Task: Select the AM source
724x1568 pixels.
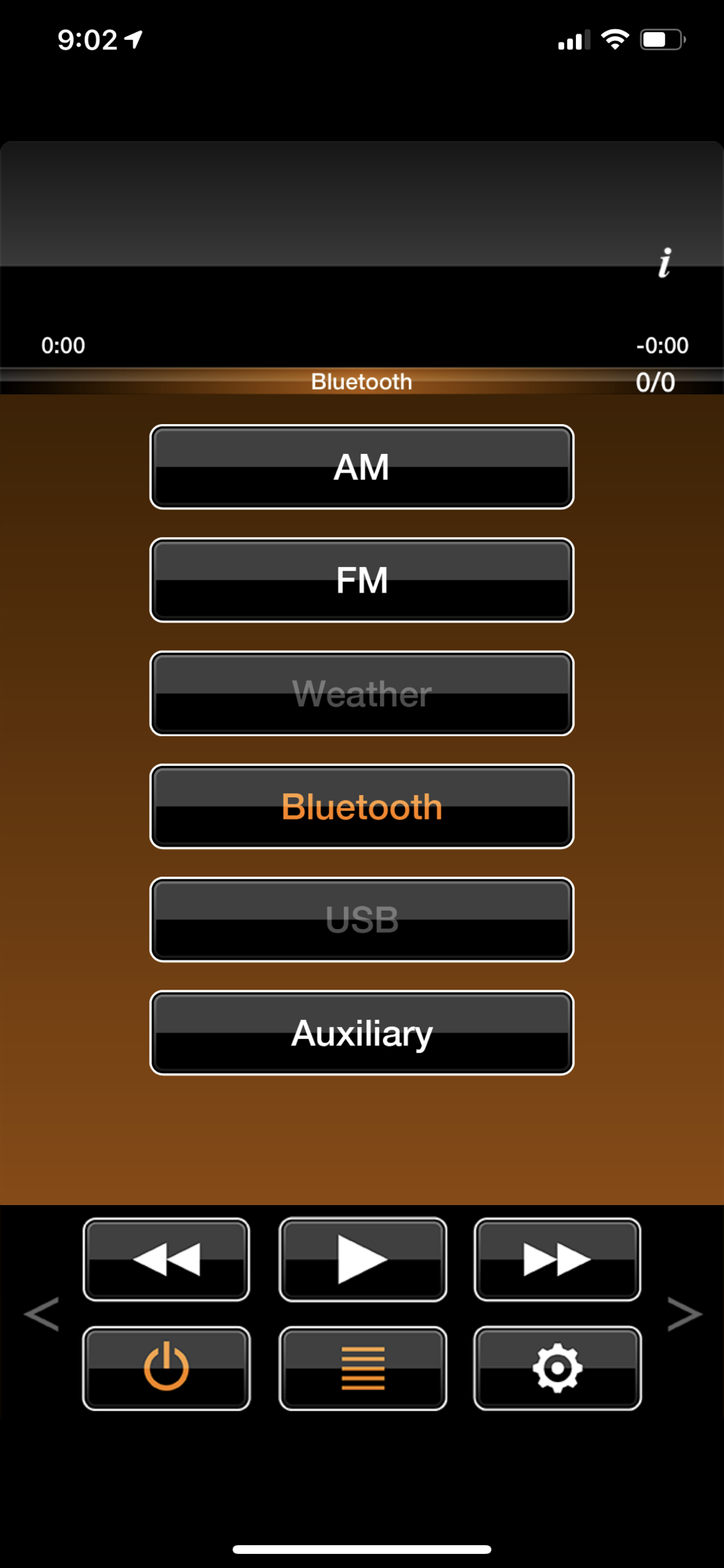Action: 362,467
